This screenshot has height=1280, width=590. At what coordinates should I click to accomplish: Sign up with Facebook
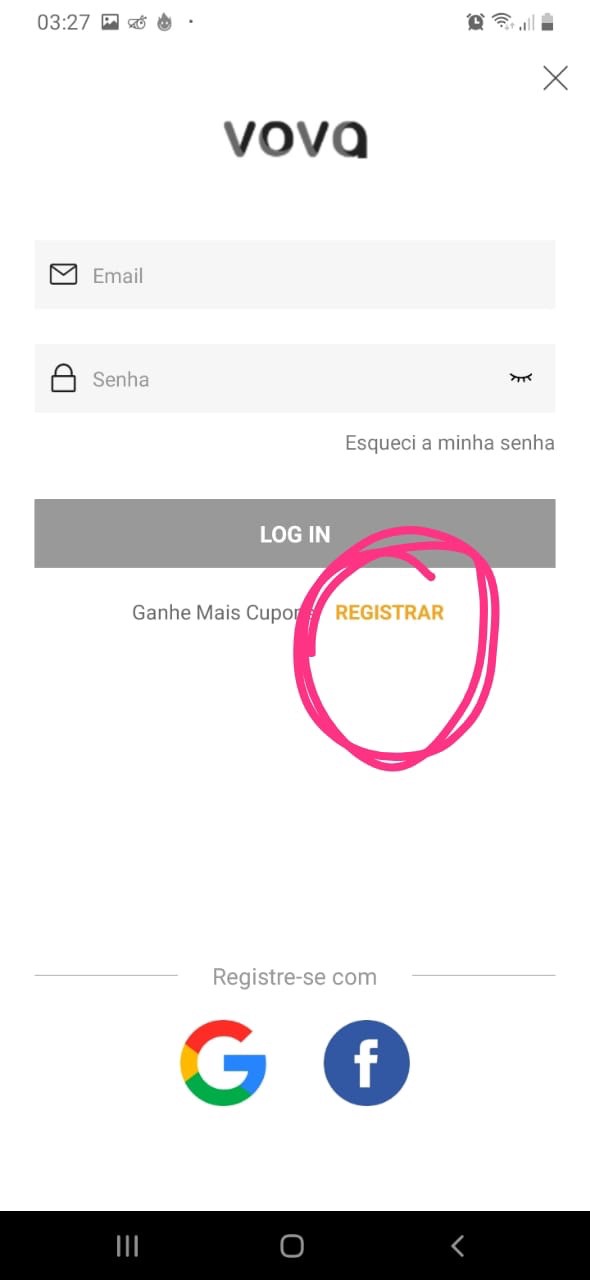tap(367, 1062)
